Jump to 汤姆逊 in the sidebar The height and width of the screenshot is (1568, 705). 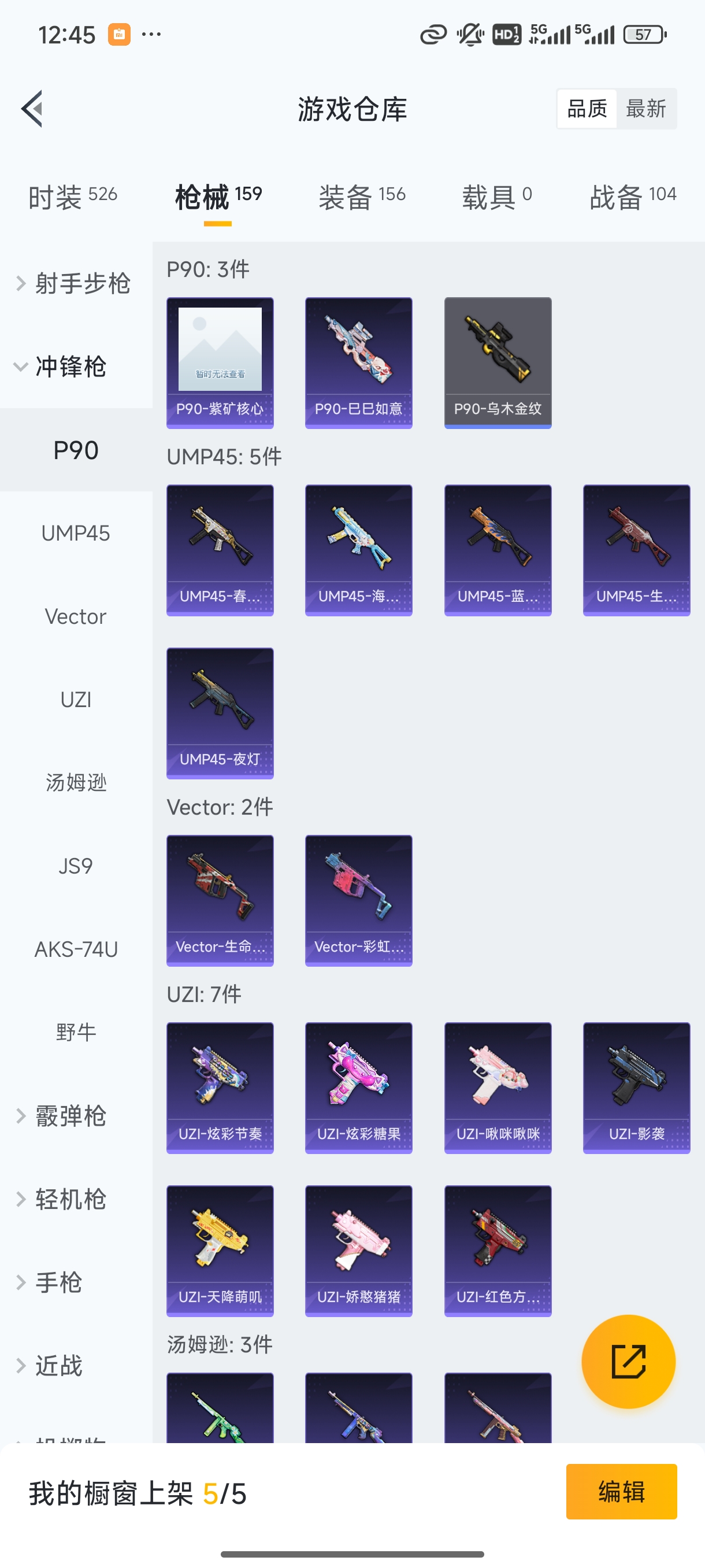point(76,783)
